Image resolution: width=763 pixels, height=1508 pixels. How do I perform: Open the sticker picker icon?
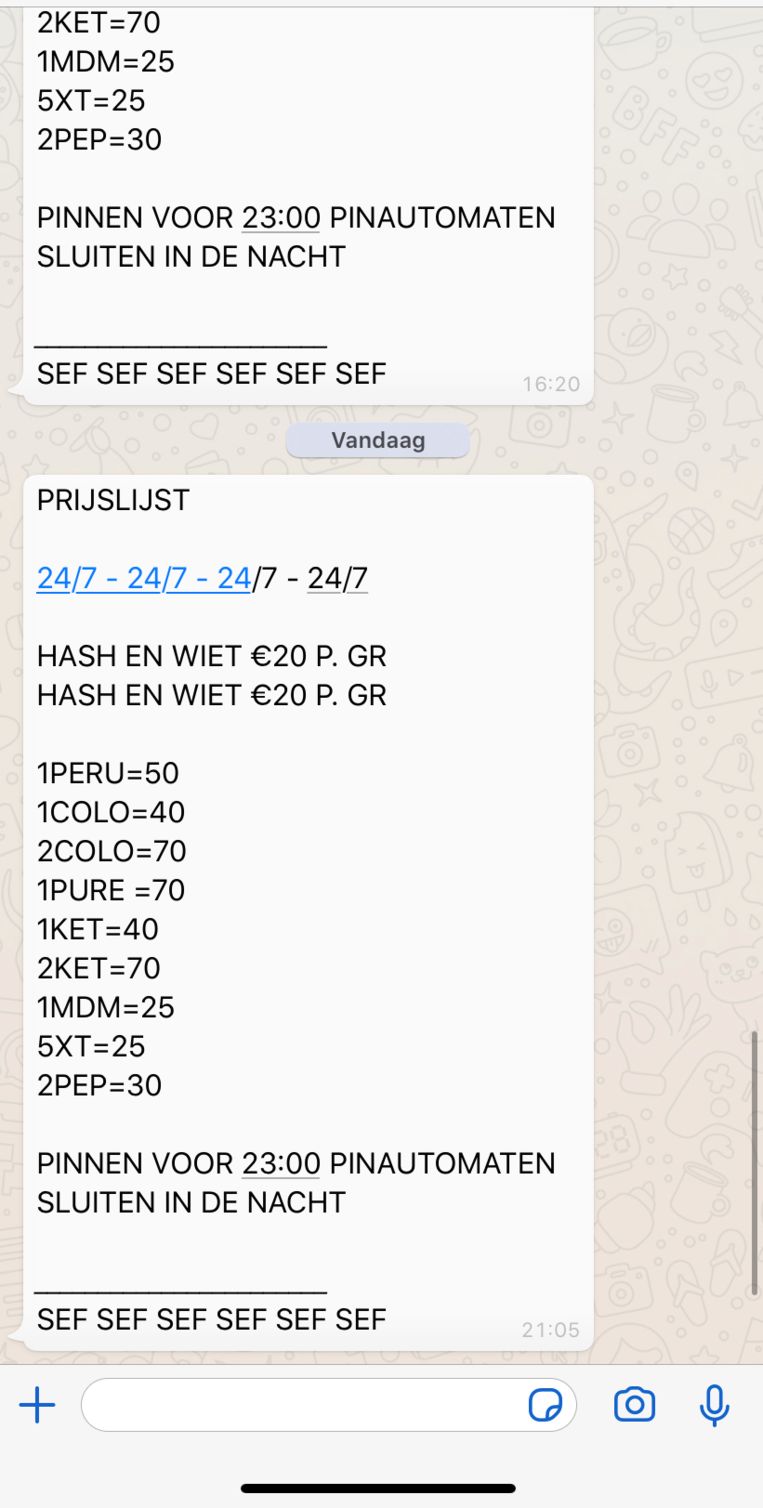[x=545, y=1405]
